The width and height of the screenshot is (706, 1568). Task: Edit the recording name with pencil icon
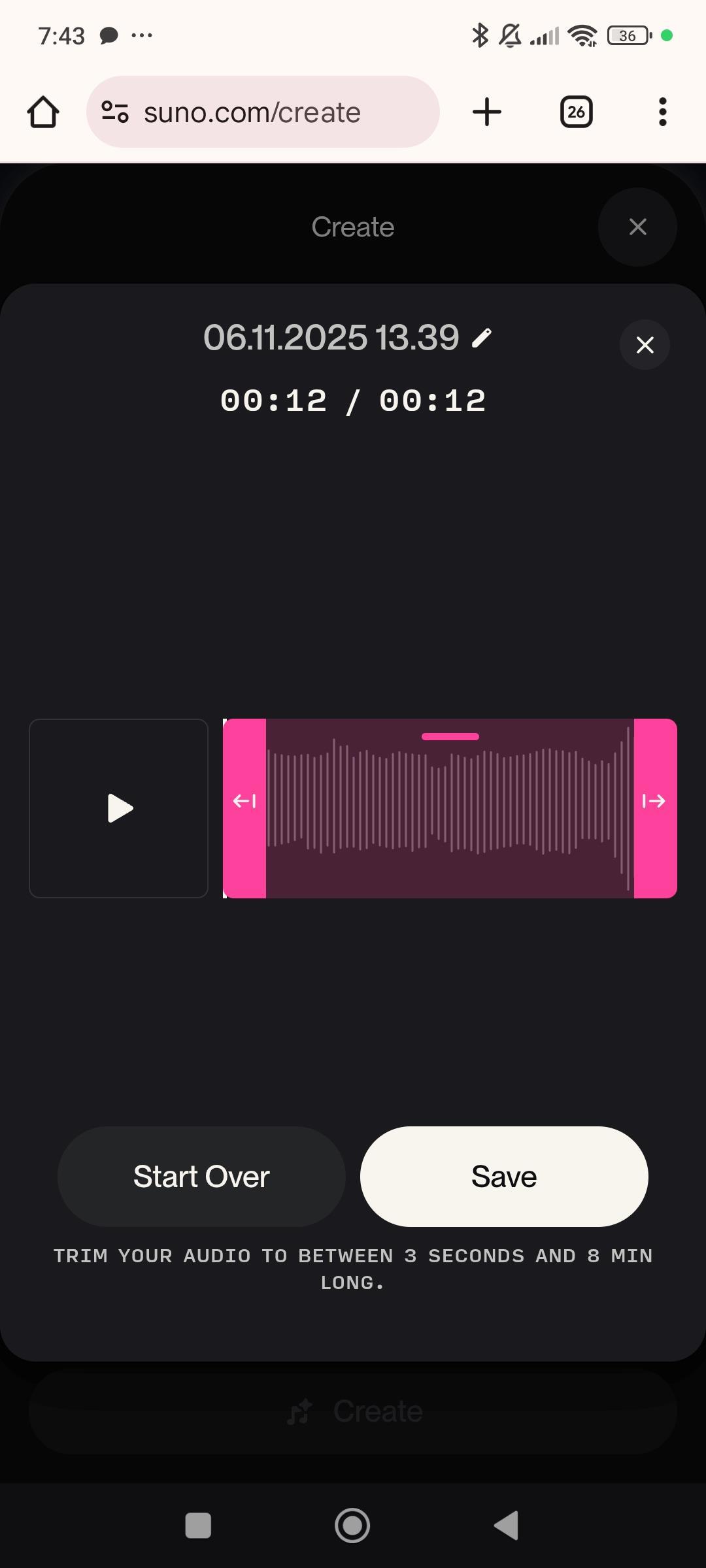tap(482, 338)
